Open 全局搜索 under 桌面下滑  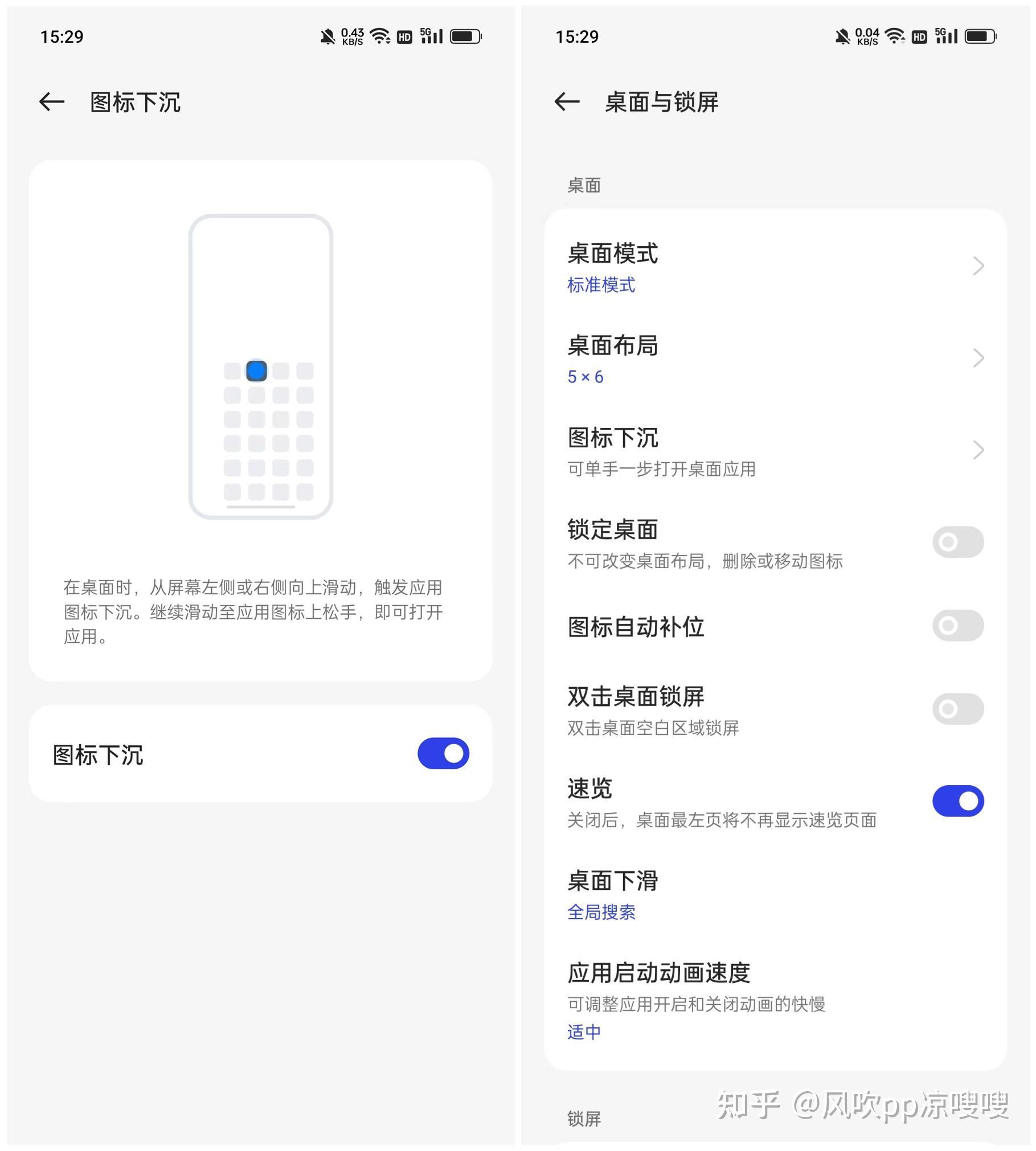coord(602,912)
